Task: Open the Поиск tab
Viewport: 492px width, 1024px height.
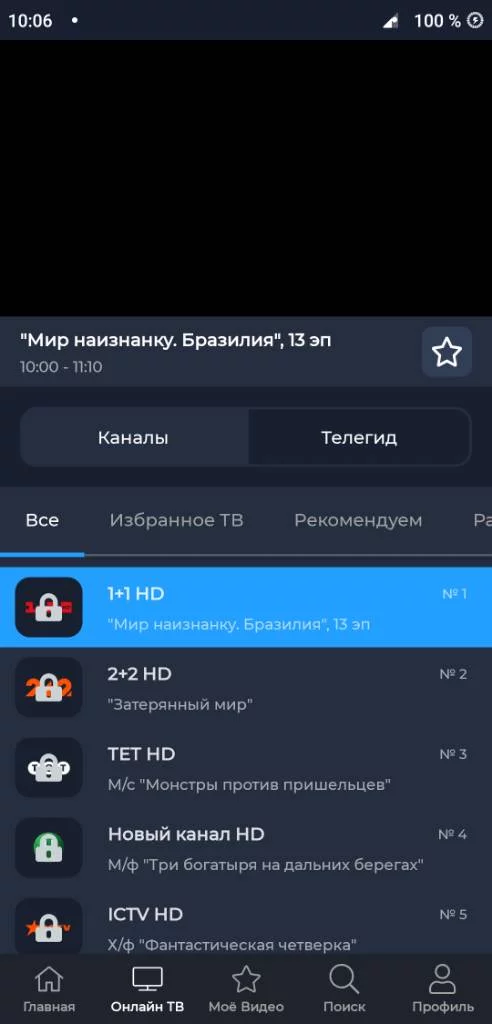Action: (344, 989)
